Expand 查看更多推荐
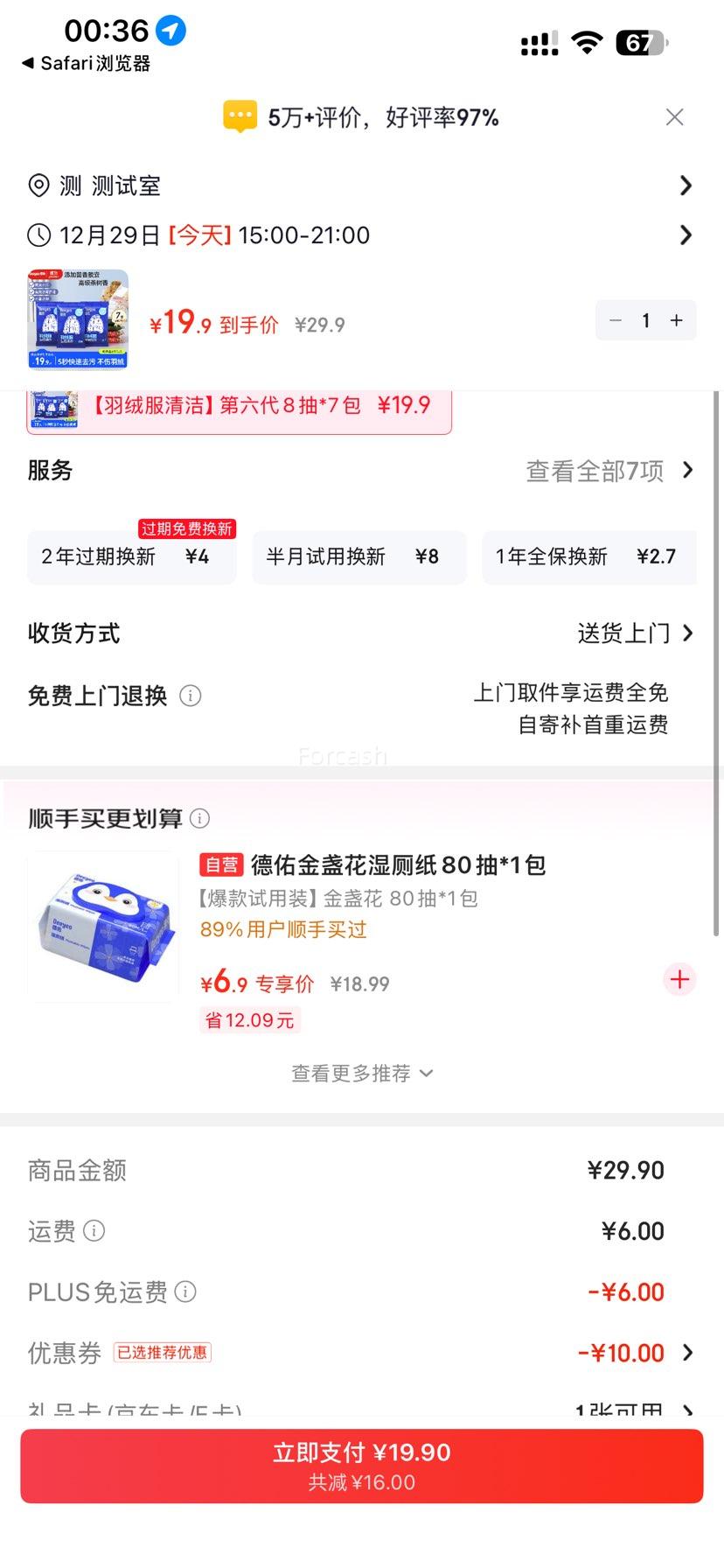 click(x=361, y=1073)
